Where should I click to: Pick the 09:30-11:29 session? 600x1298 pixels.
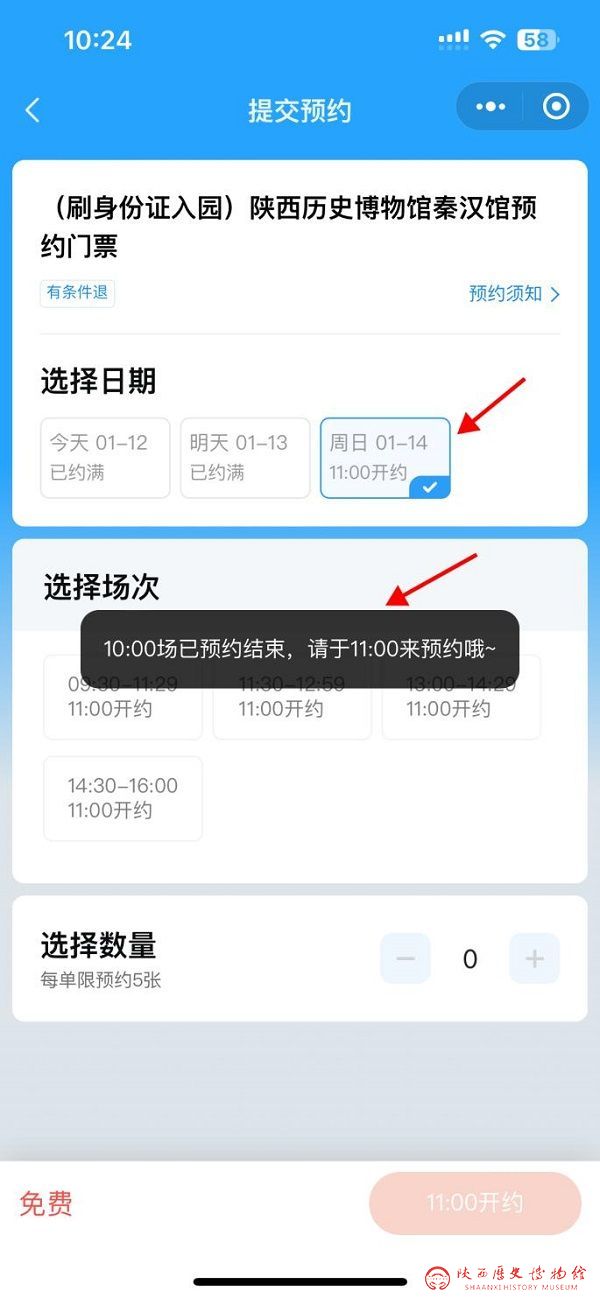(123, 697)
